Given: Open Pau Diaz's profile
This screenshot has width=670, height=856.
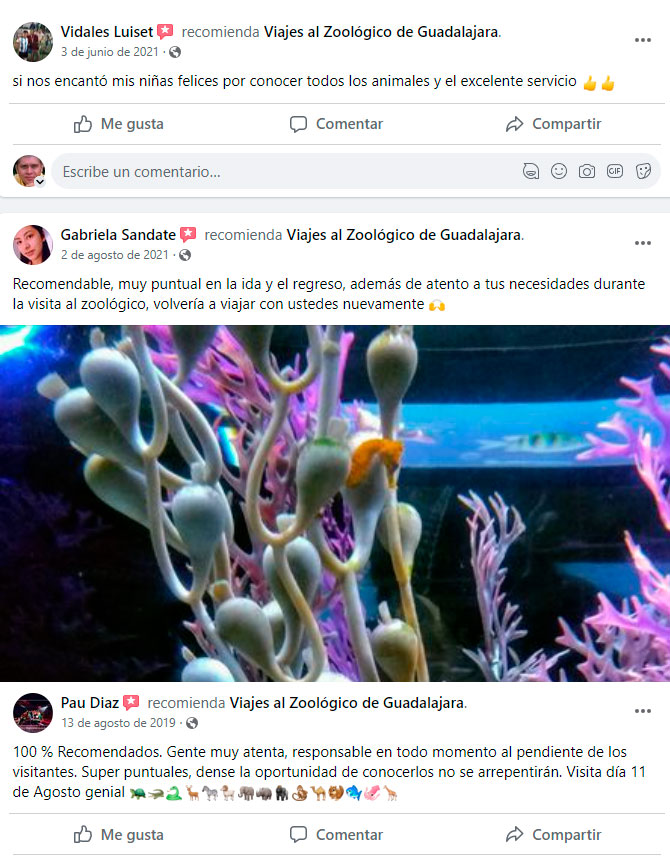Looking at the screenshot, I should [x=89, y=703].
